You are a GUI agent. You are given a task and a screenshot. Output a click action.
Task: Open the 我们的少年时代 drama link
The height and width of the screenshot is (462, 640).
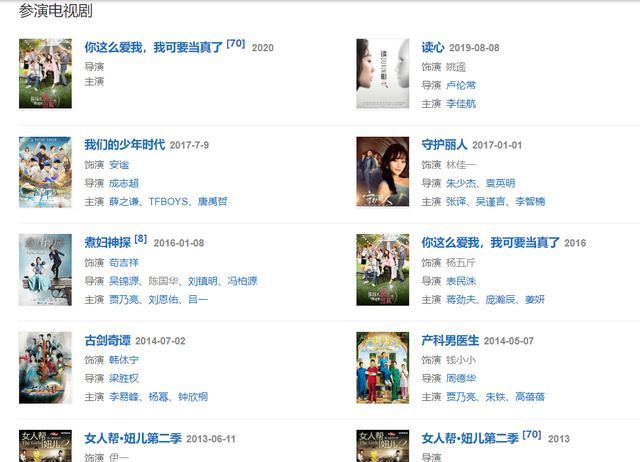tap(124, 145)
